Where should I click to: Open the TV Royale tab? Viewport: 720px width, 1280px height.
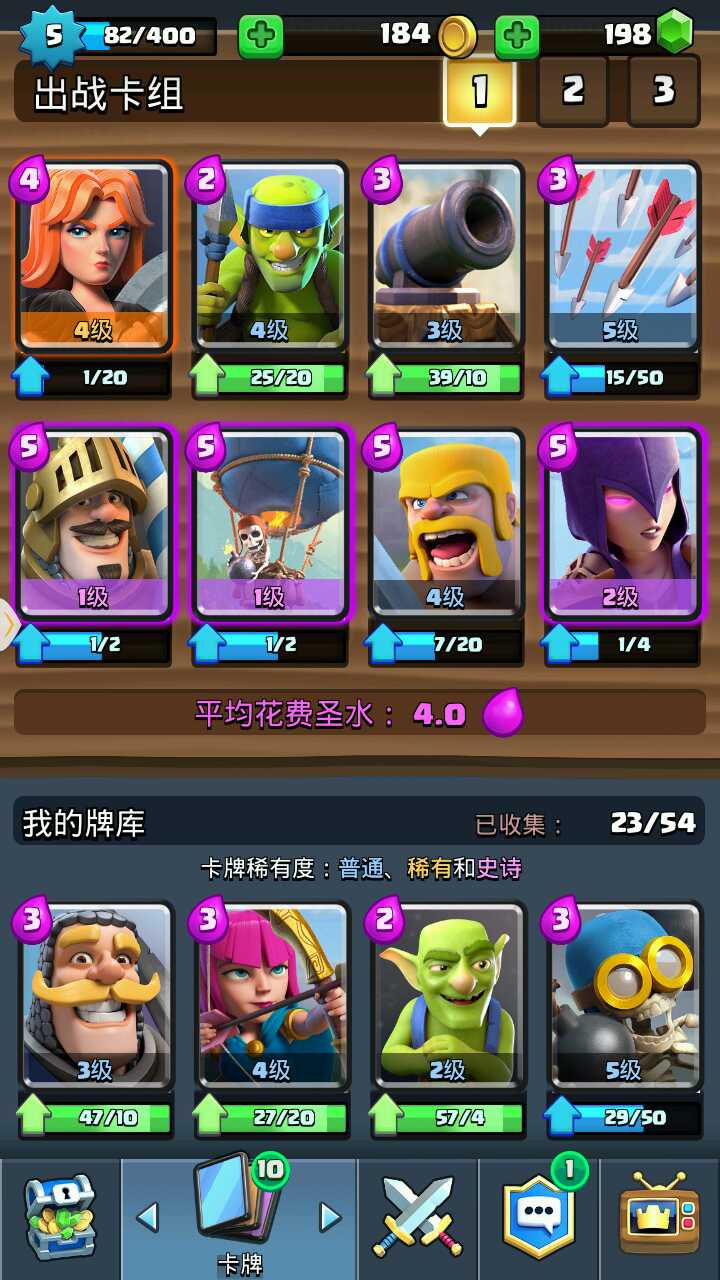click(x=659, y=1218)
